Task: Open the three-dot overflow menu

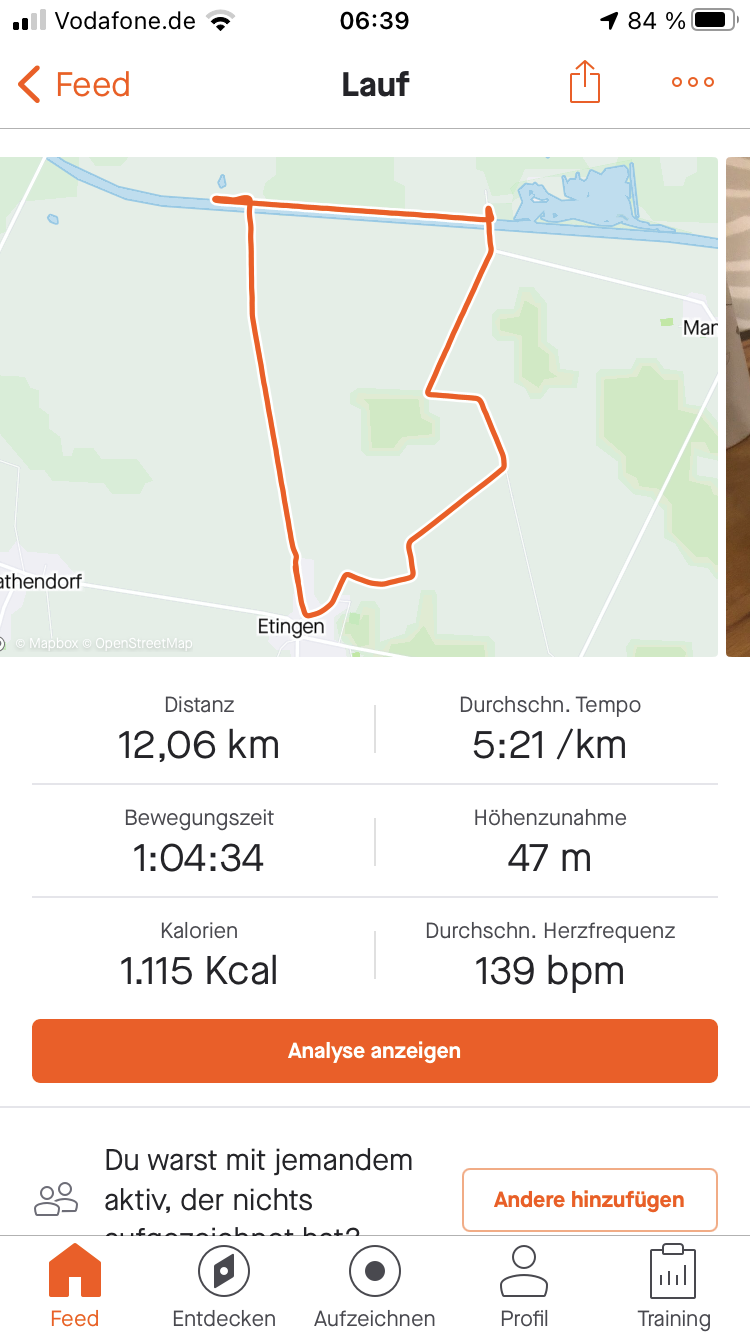Action: pyautogui.click(x=692, y=83)
